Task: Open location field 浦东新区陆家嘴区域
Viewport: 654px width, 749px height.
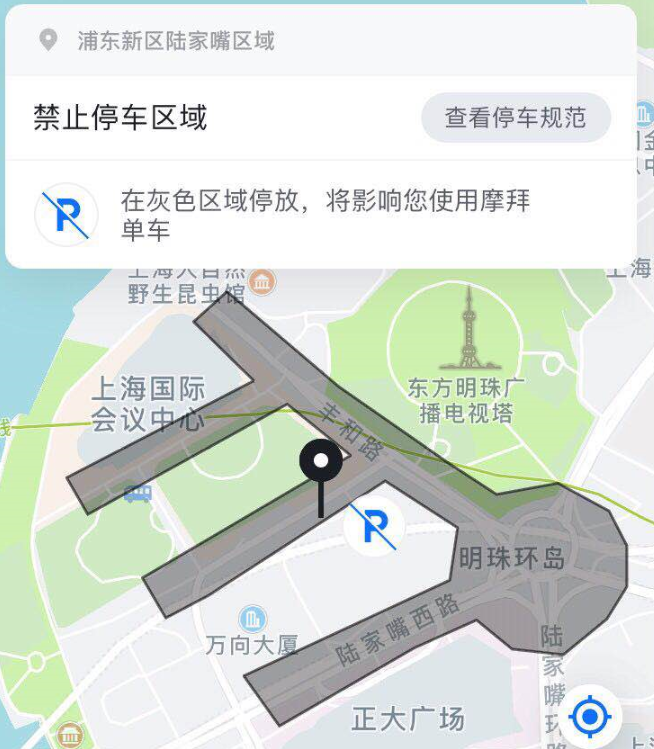Action: tap(175, 41)
